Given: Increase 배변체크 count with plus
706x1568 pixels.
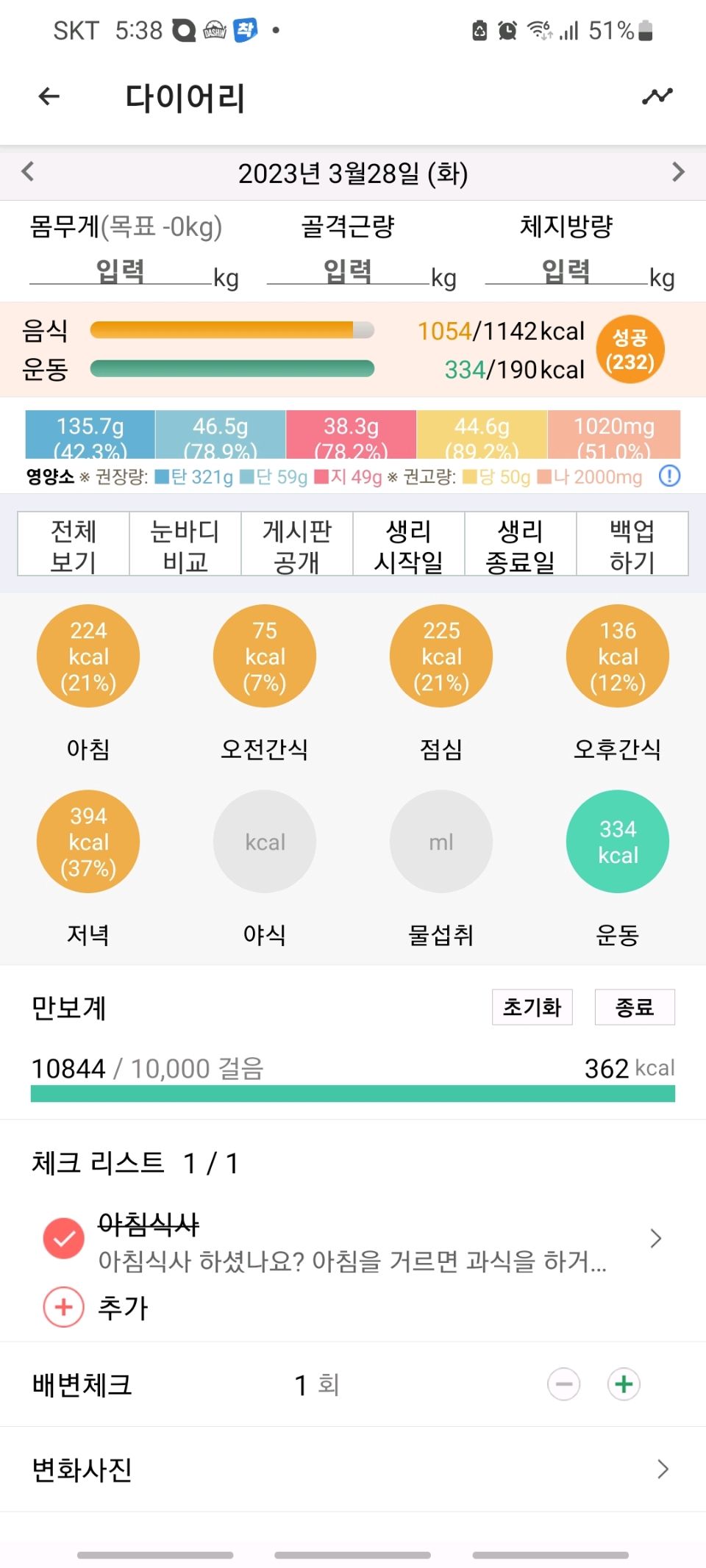Looking at the screenshot, I should pyautogui.click(x=624, y=1384).
